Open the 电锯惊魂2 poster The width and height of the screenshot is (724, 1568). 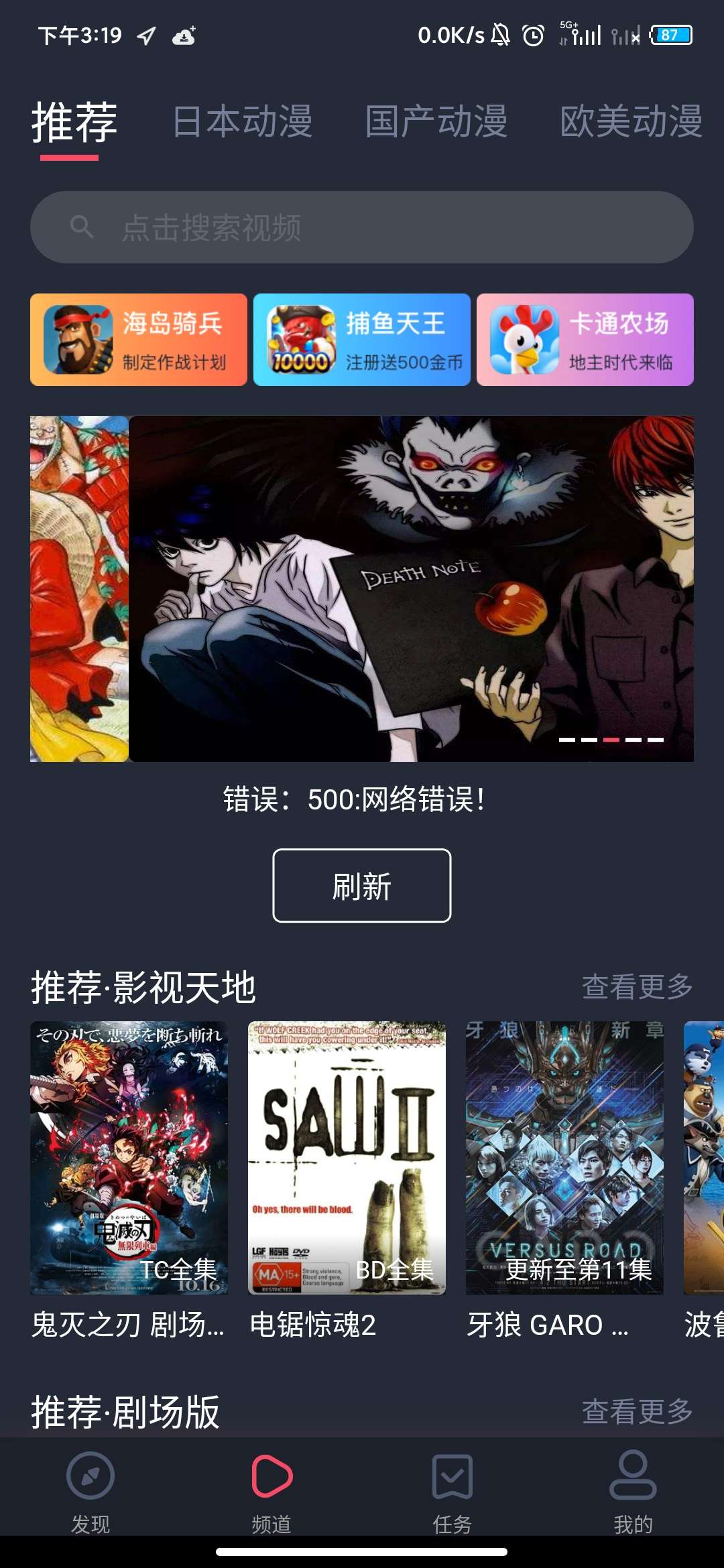[x=347, y=1158]
